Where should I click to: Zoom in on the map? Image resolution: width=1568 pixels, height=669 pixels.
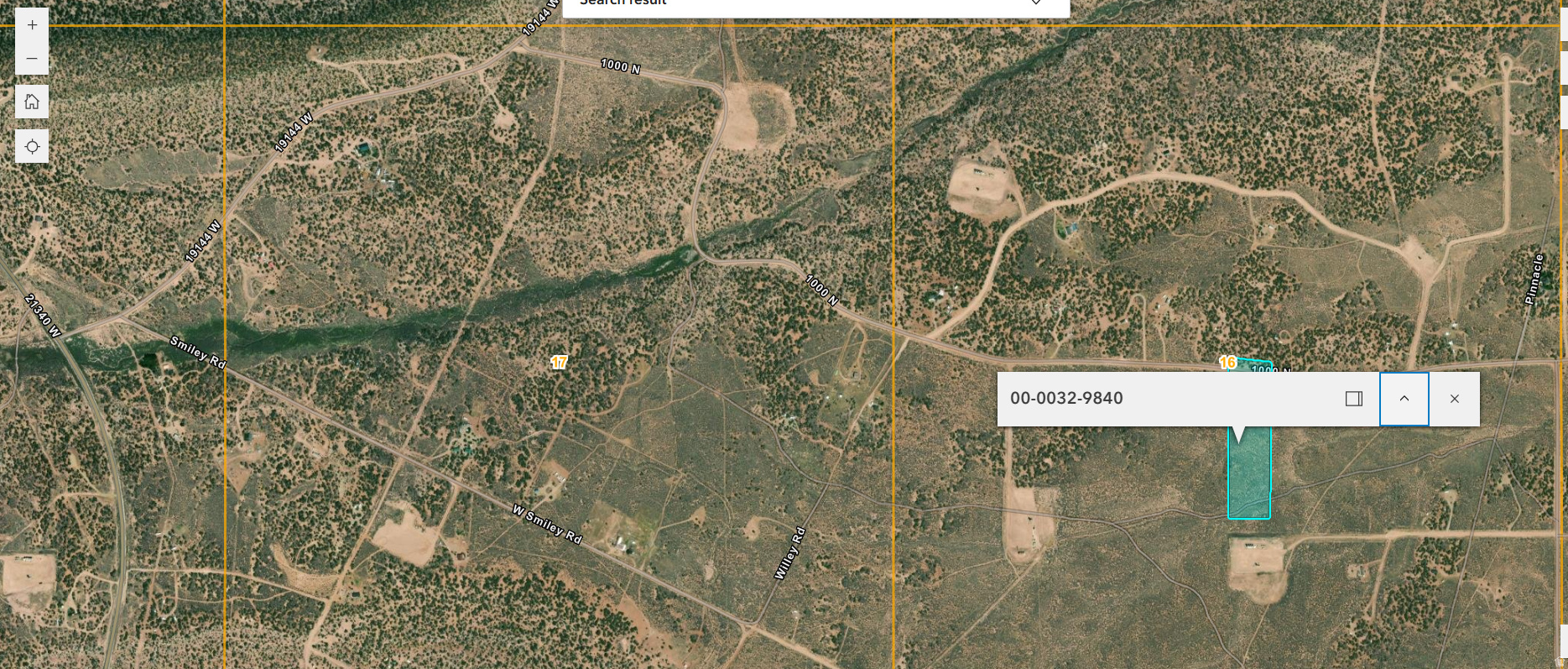[32, 25]
